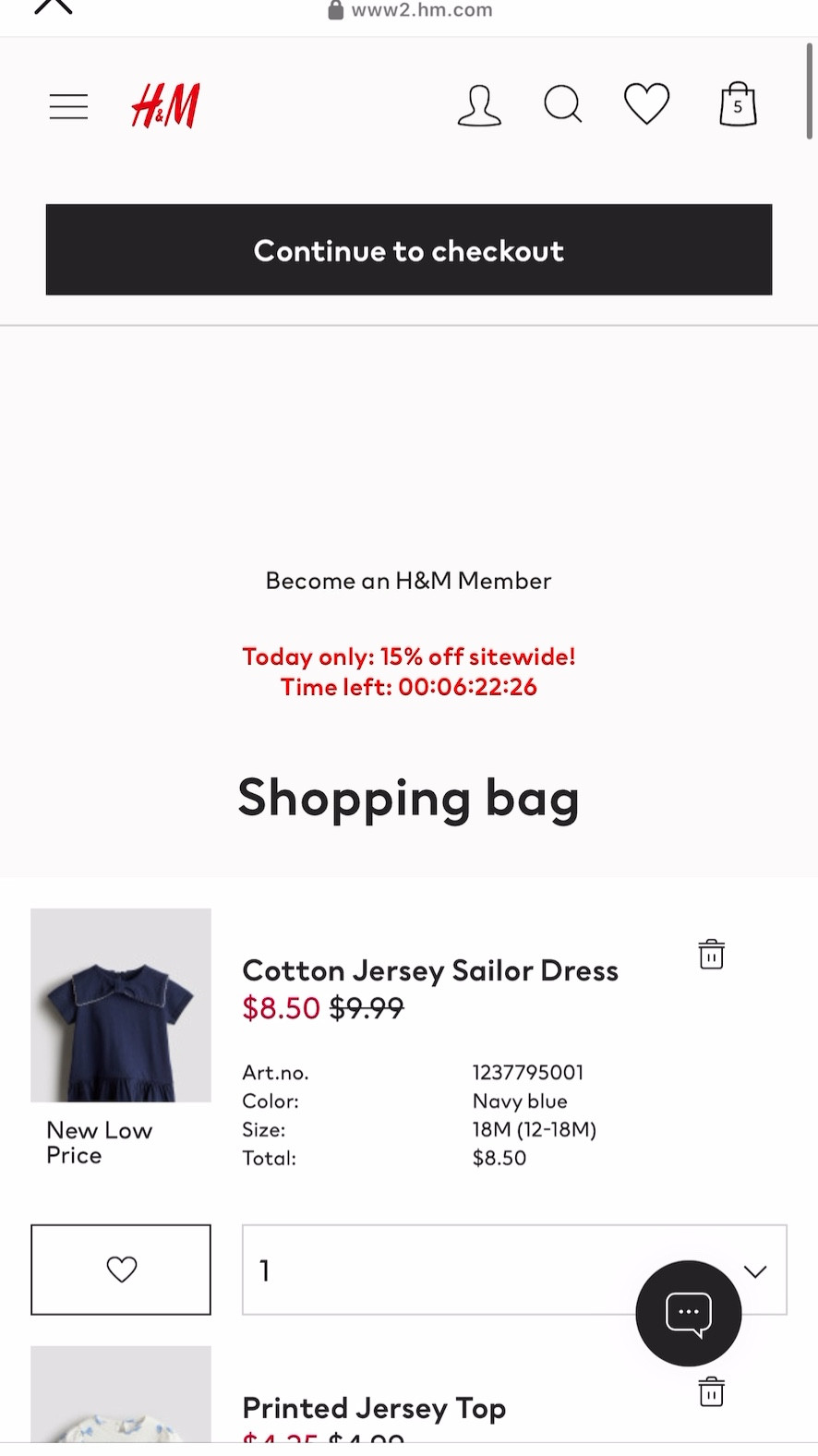
Task: Click the H&M logo
Action: point(164,104)
